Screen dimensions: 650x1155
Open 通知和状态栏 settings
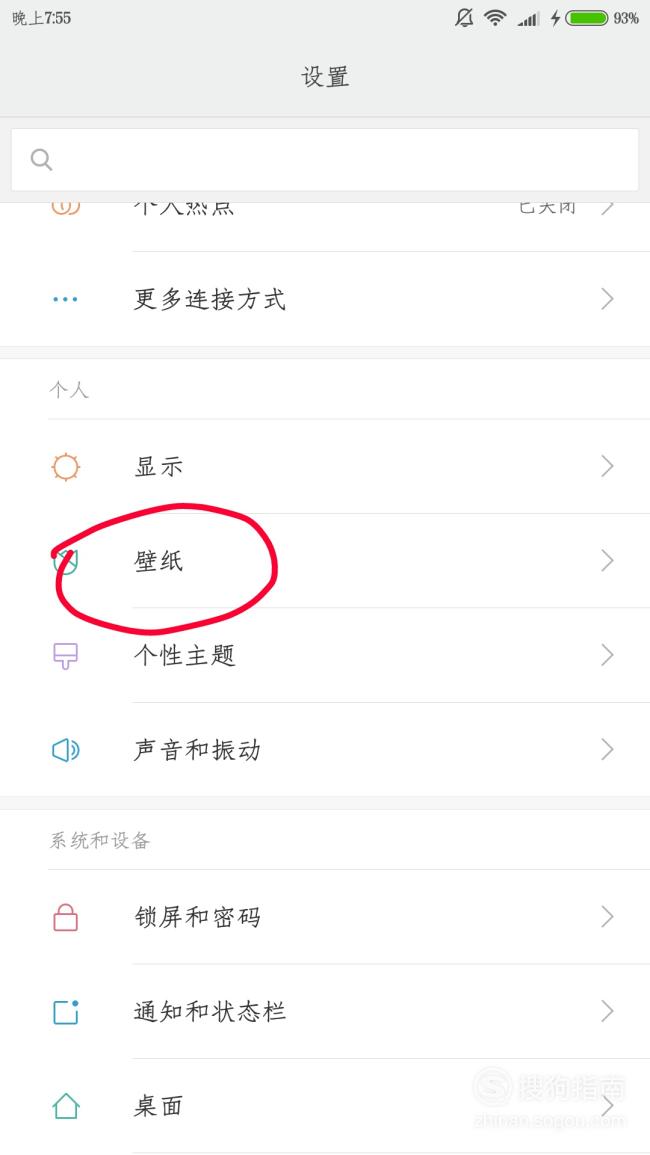pos(325,1011)
